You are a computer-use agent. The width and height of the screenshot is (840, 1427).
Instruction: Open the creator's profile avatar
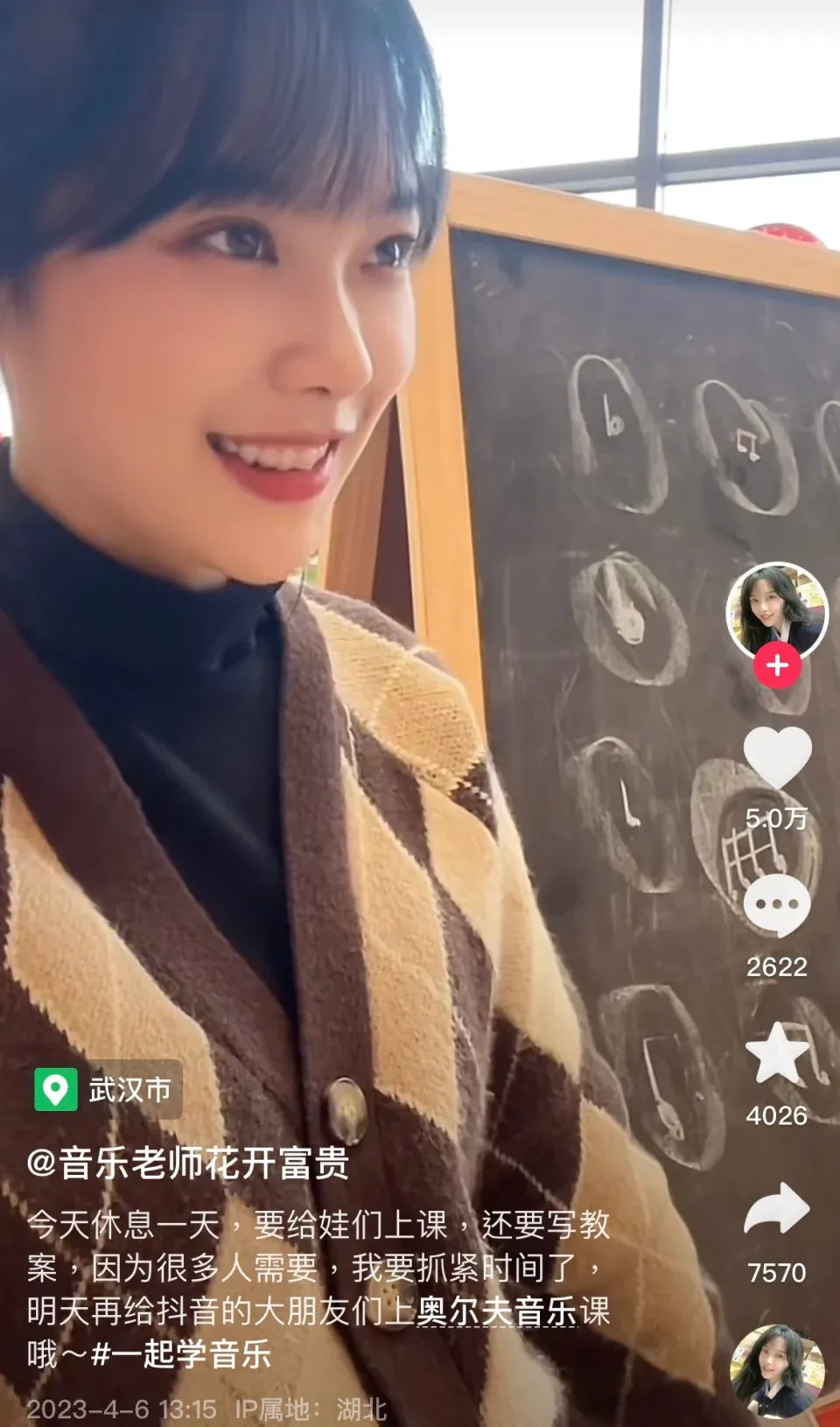pyautogui.click(x=776, y=610)
